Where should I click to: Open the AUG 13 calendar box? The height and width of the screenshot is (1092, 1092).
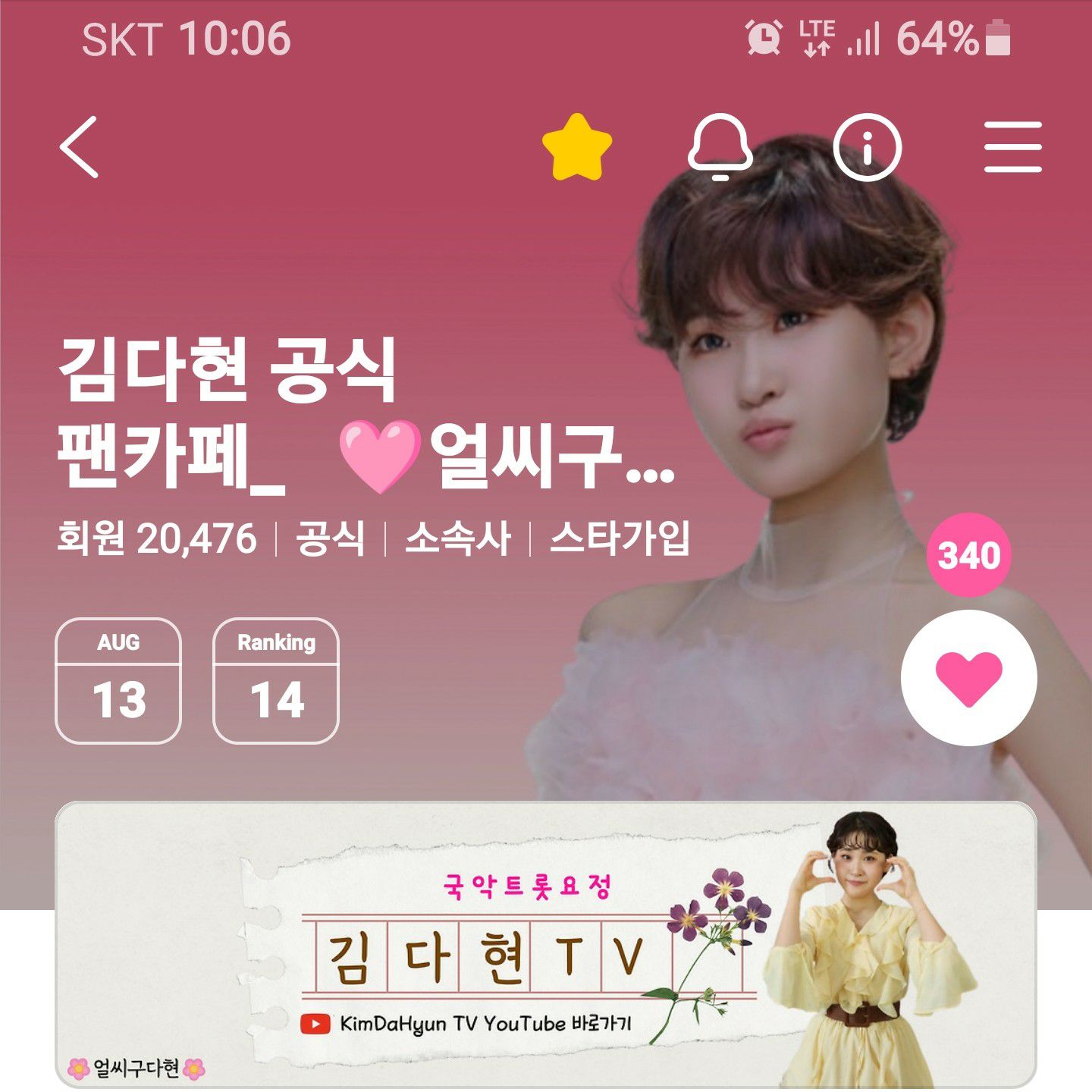click(x=118, y=681)
